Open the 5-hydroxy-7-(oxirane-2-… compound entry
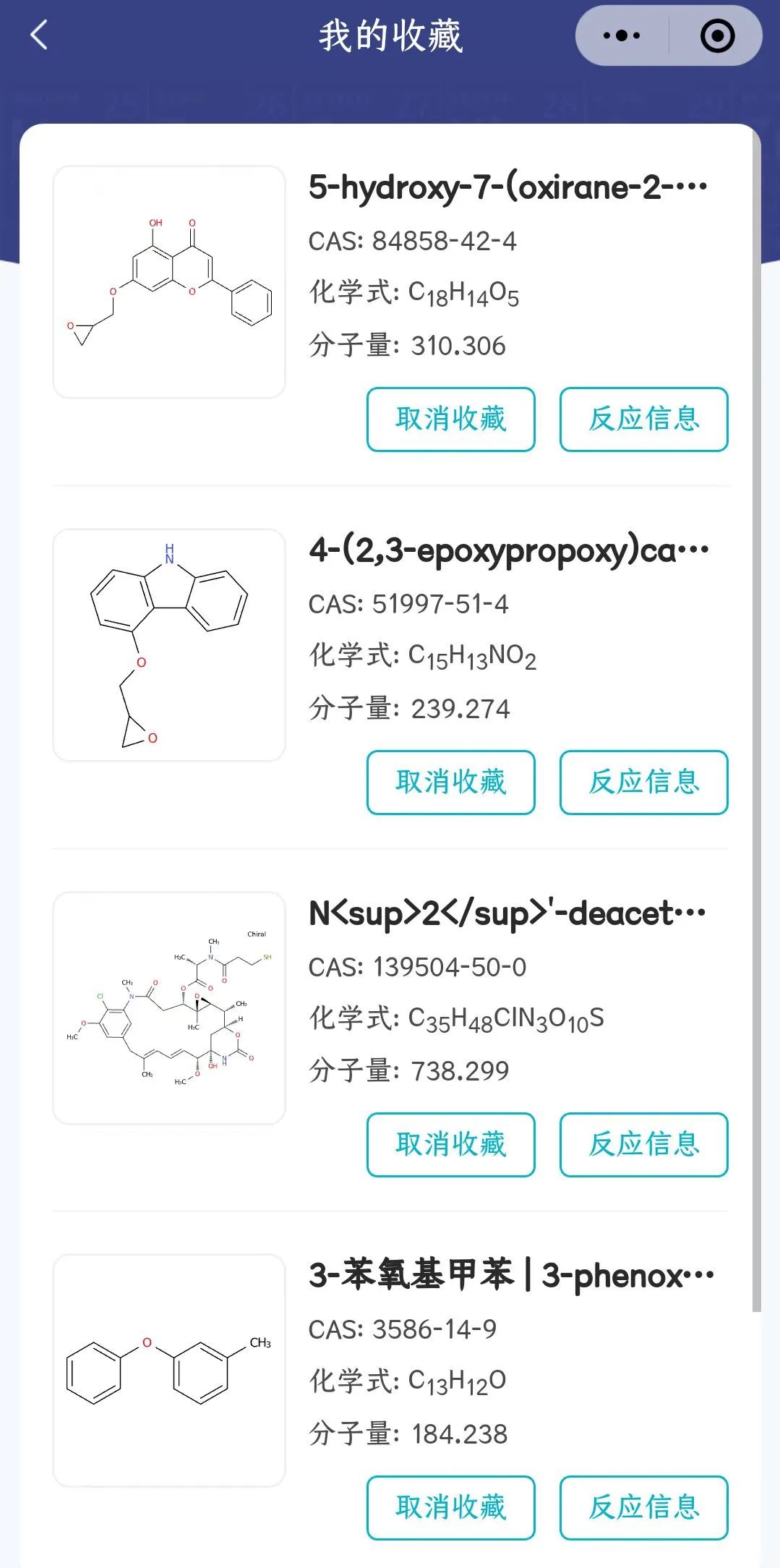 pos(507,188)
